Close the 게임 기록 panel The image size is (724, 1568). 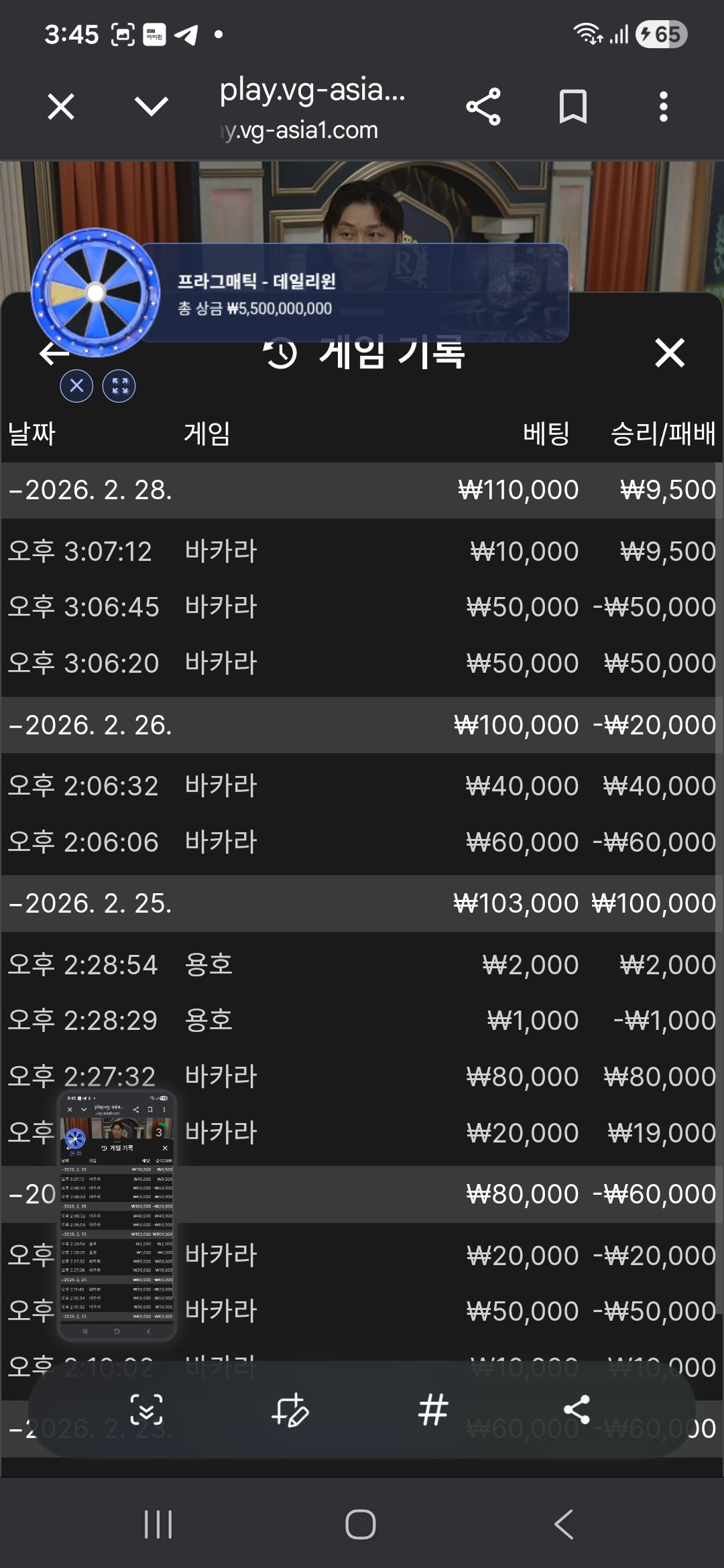[669, 353]
